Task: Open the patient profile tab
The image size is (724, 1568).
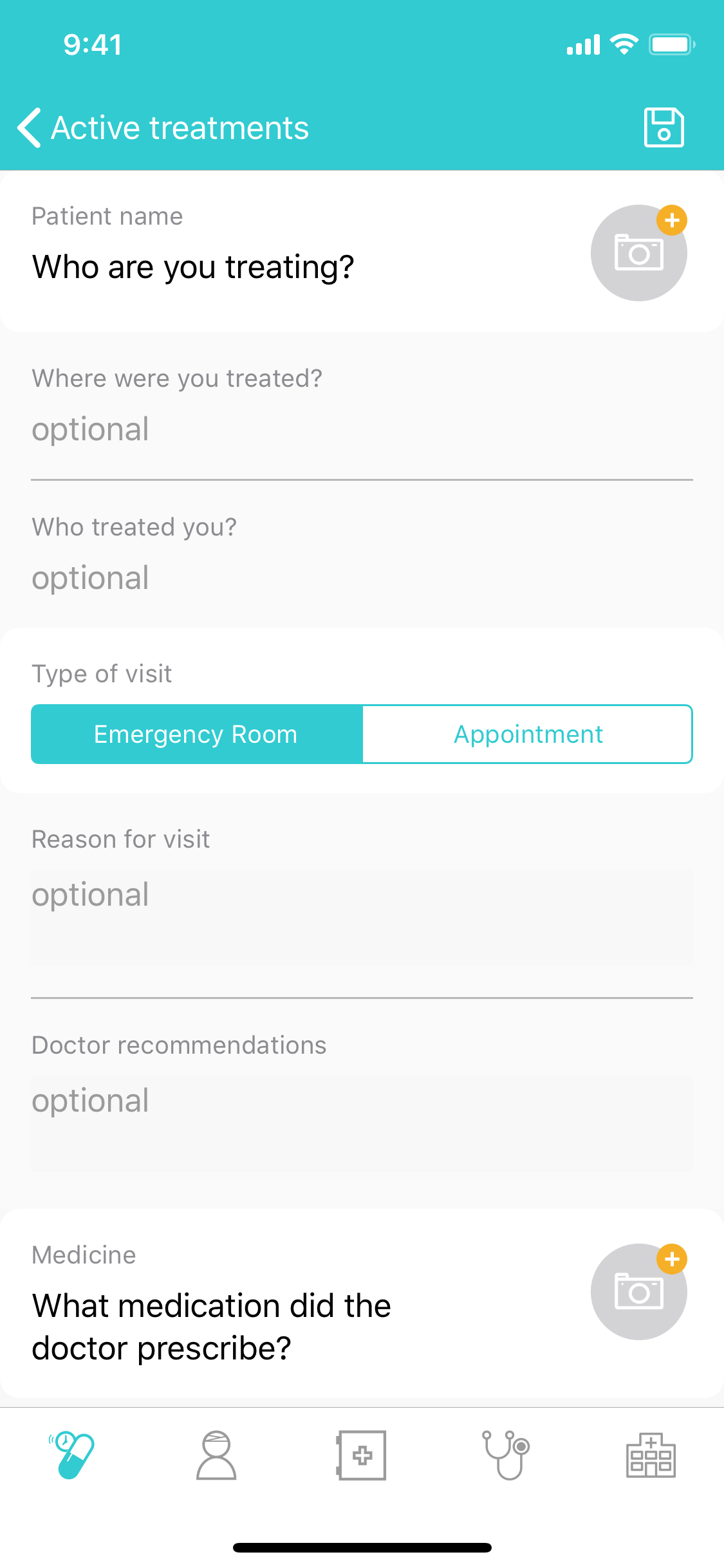Action: (x=216, y=1455)
